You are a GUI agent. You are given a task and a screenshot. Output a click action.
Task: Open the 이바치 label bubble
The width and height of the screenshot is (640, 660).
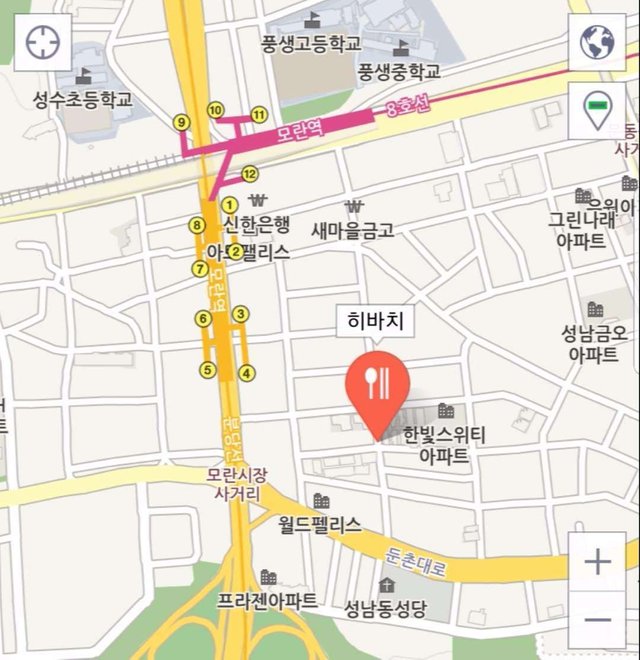click(x=377, y=321)
